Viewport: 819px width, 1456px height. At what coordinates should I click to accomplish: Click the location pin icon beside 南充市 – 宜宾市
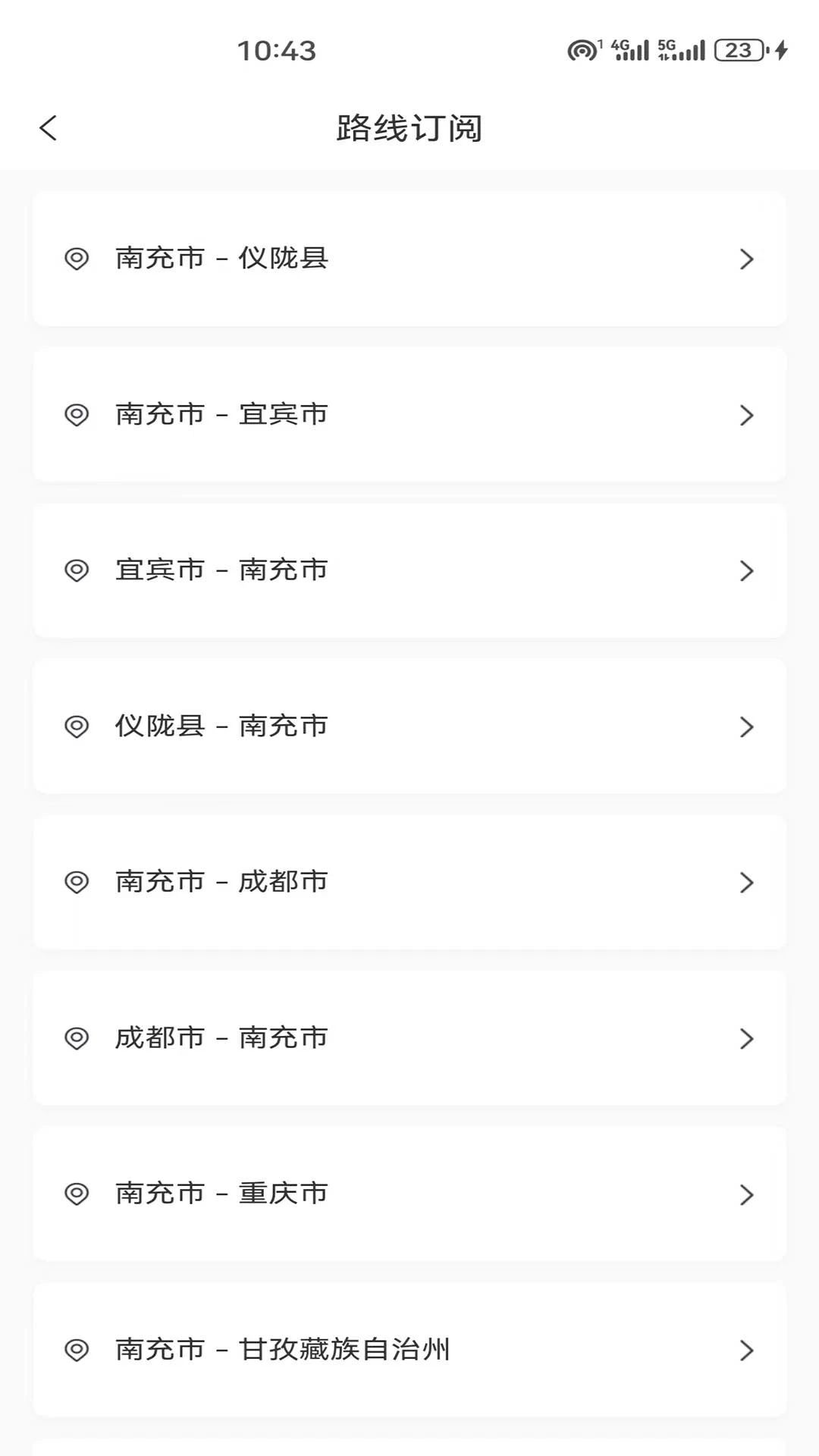pos(77,415)
